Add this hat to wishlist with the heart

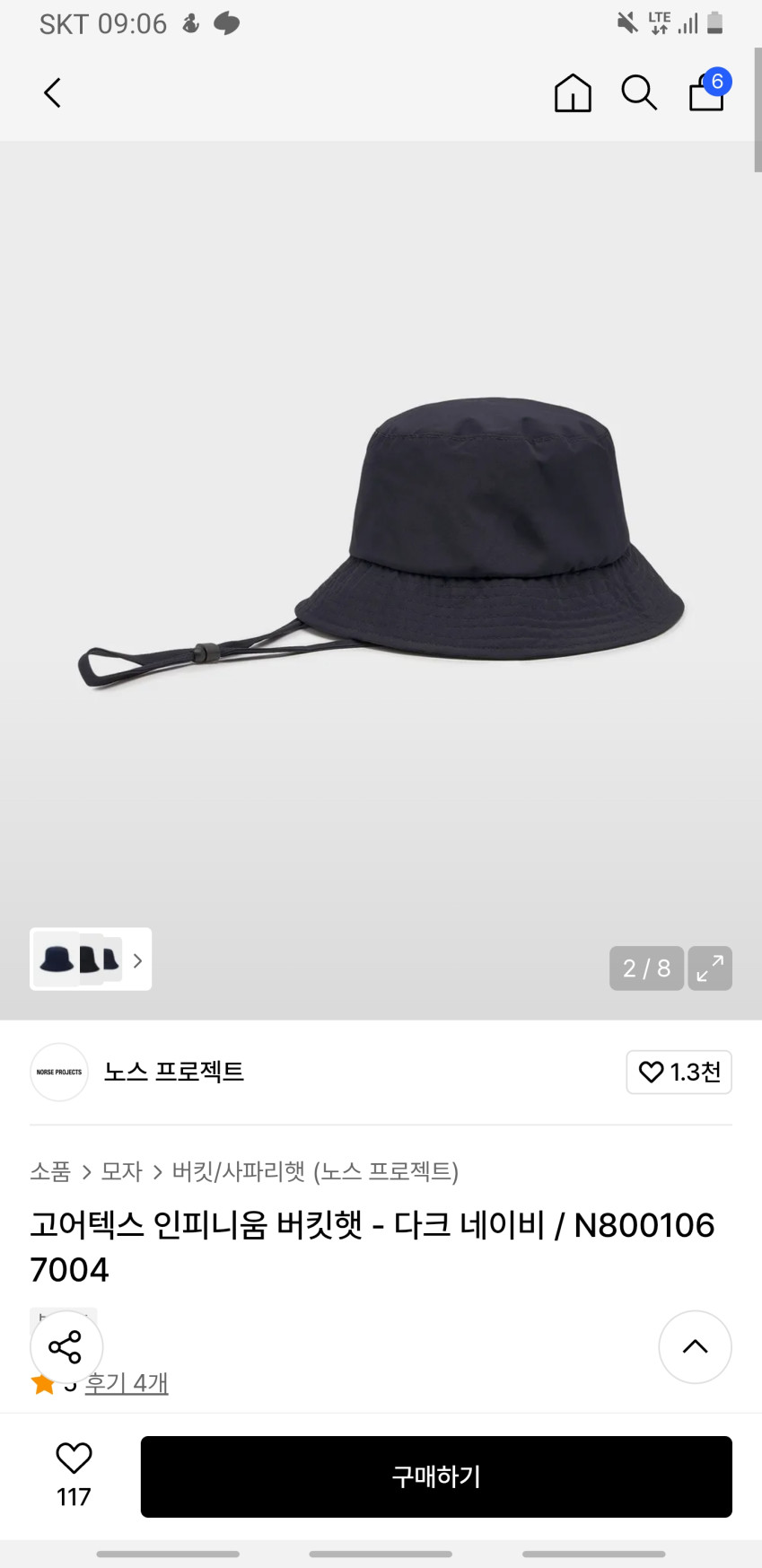click(74, 1459)
